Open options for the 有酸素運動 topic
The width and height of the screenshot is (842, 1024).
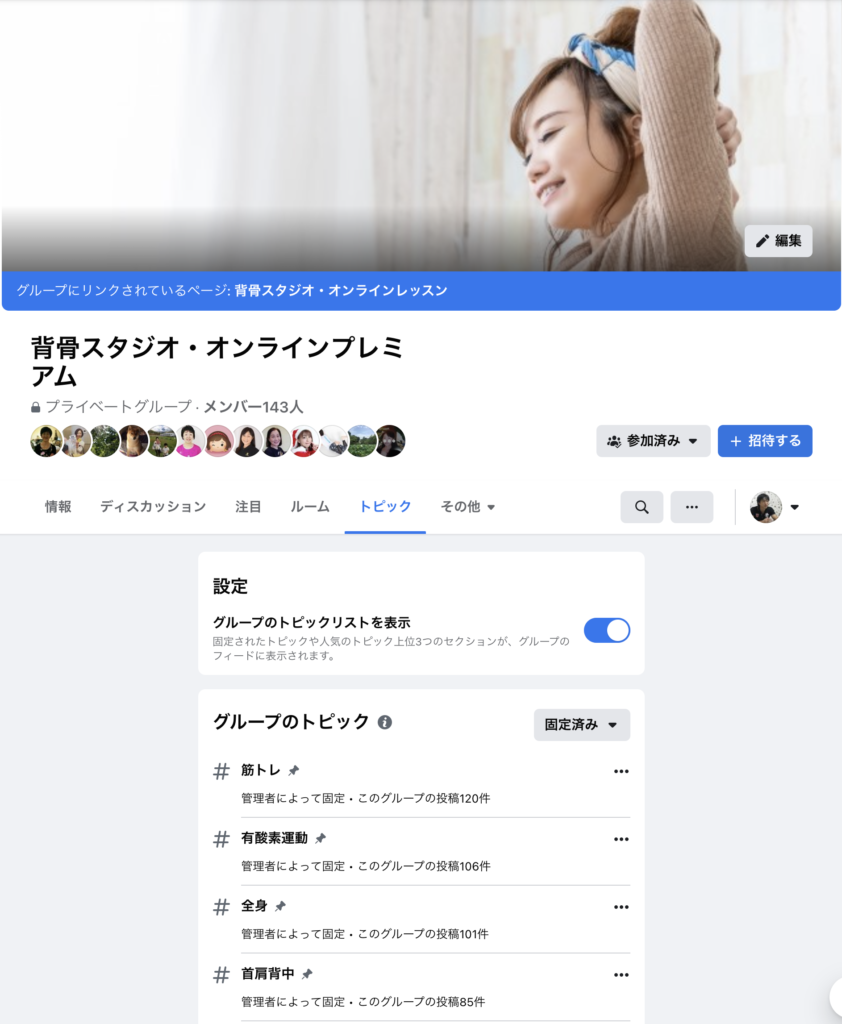[x=621, y=839]
